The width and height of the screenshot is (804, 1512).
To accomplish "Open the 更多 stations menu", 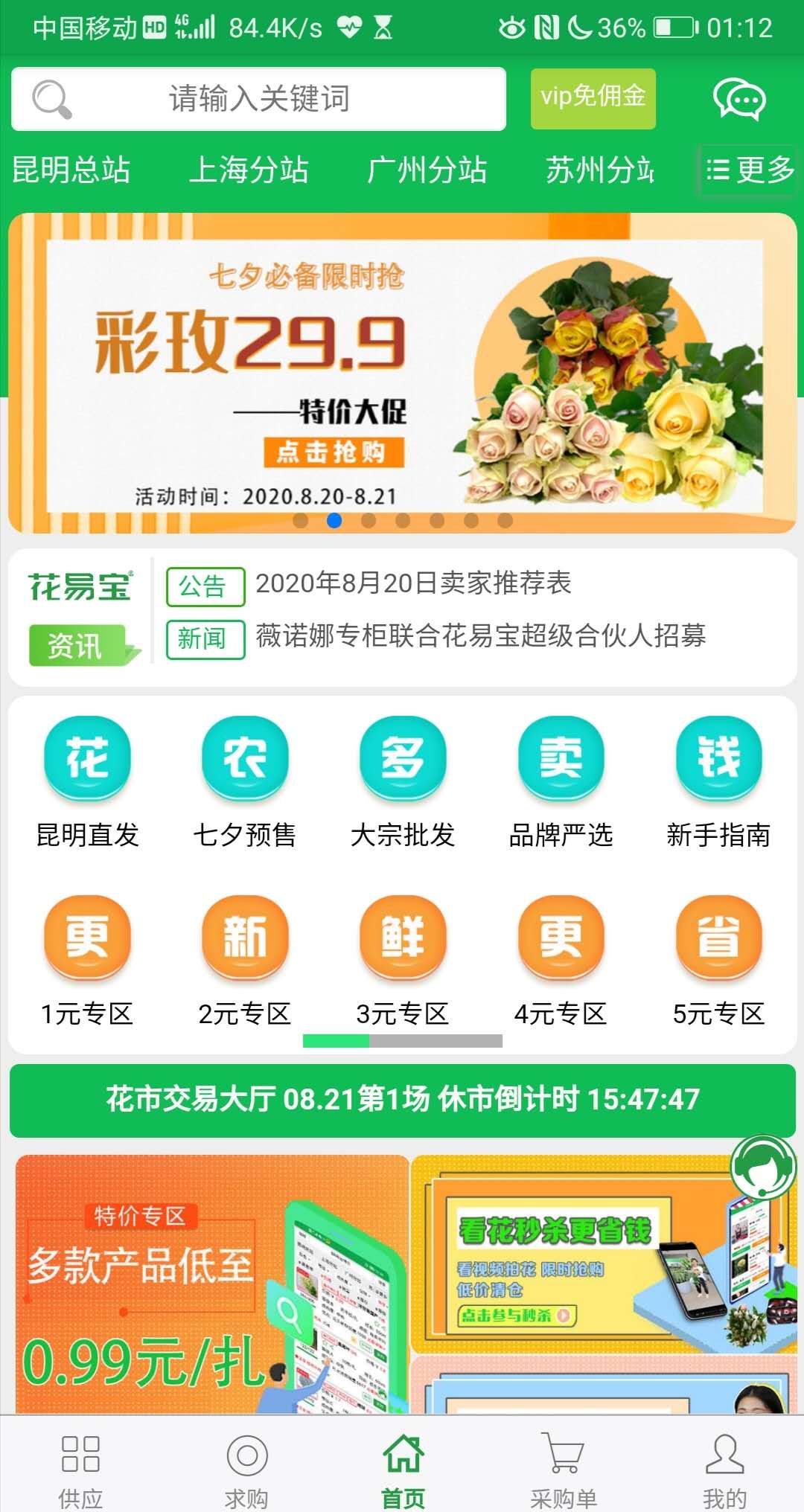I will tap(748, 170).
